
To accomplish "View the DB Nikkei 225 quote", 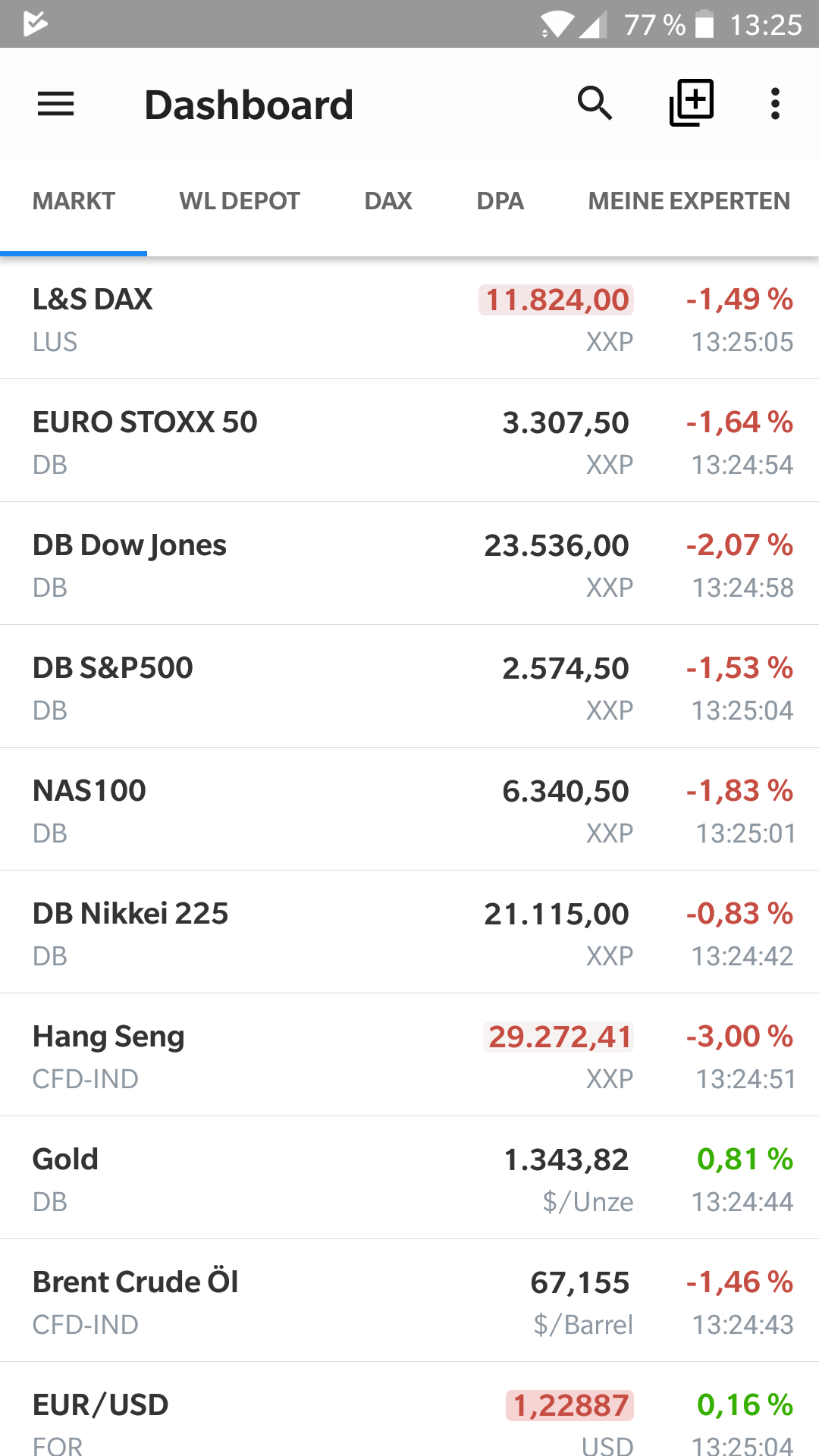I will [409, 932].
